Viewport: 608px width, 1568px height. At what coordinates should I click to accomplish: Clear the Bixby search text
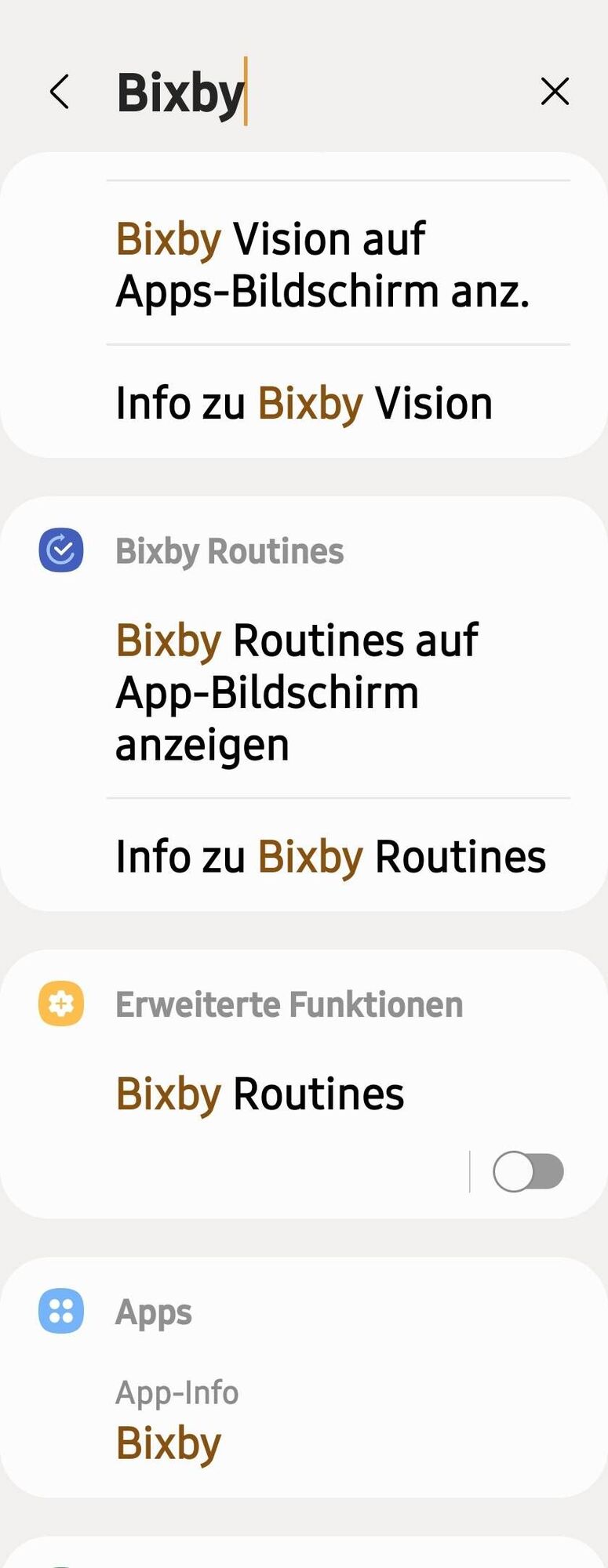(x=555, y=92)
